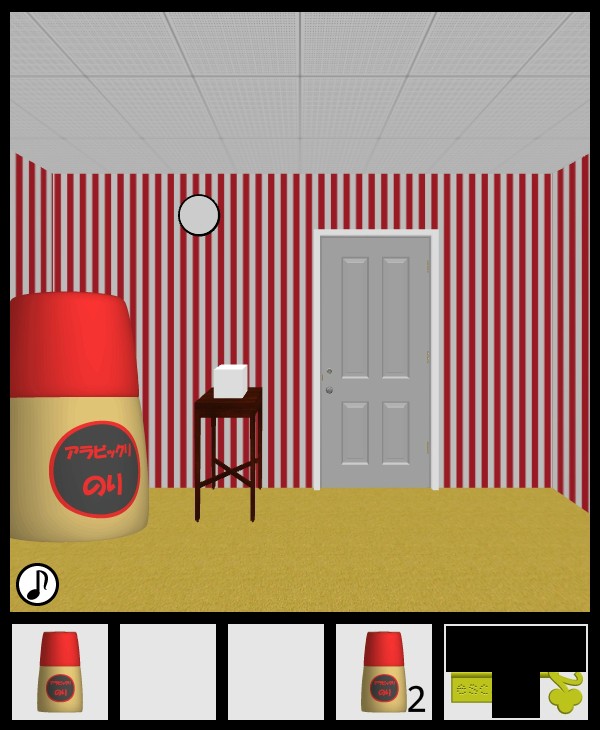This screenshot has width=600, height=730.
Task: Select the first glue bottle inventory item
Action: click(x=60, y=672)
